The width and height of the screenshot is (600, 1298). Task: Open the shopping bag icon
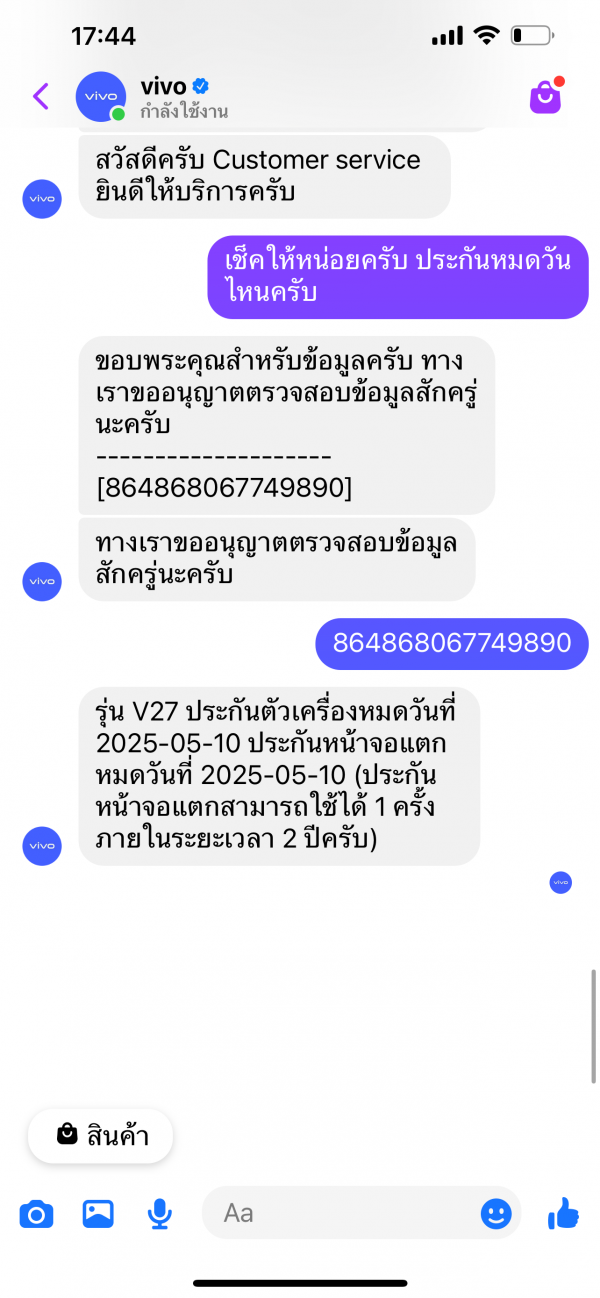point(545,95)
